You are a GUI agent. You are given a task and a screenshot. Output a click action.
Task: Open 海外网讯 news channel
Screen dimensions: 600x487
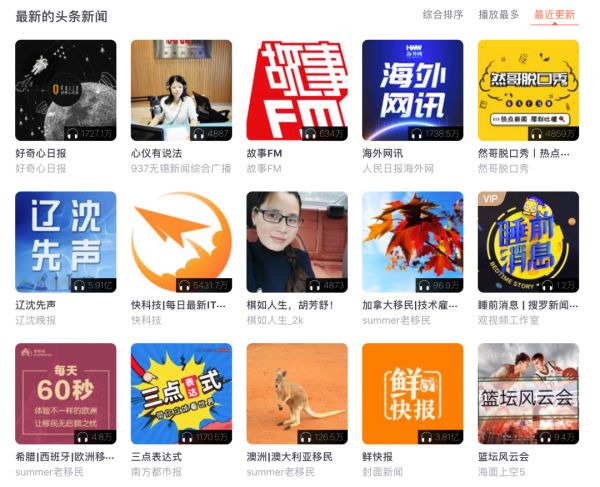(412, 90)
